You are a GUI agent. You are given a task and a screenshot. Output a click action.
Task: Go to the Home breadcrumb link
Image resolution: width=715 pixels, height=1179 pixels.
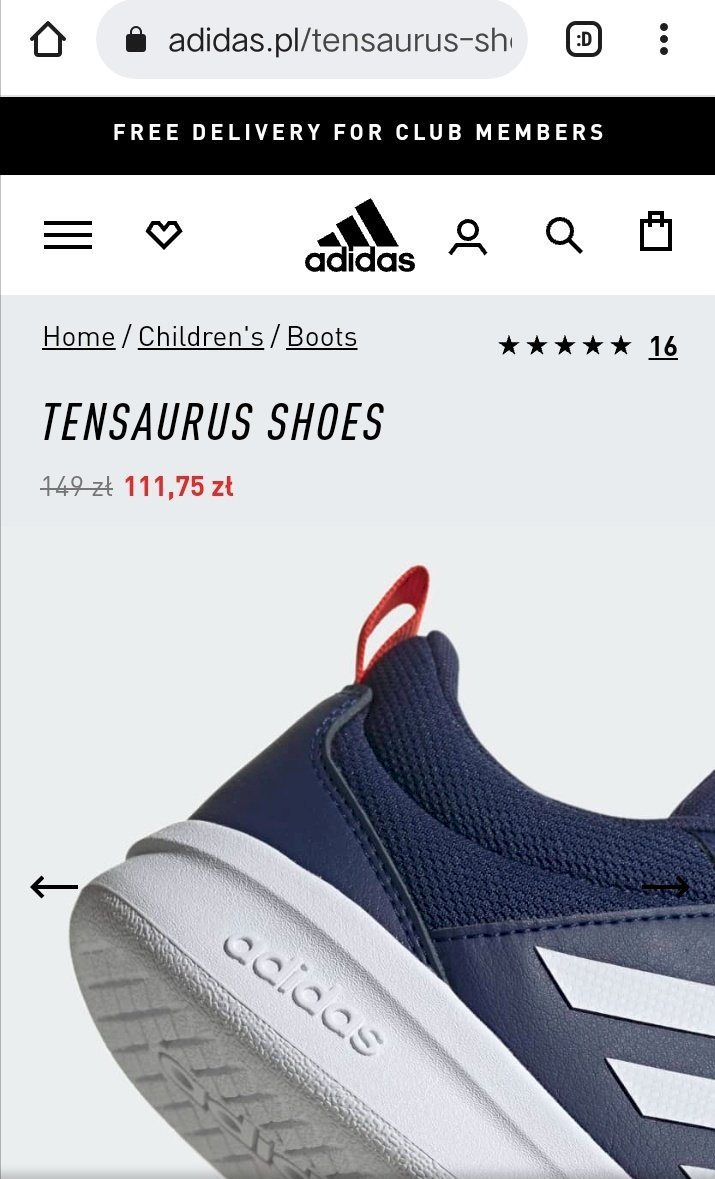(79, 337)
